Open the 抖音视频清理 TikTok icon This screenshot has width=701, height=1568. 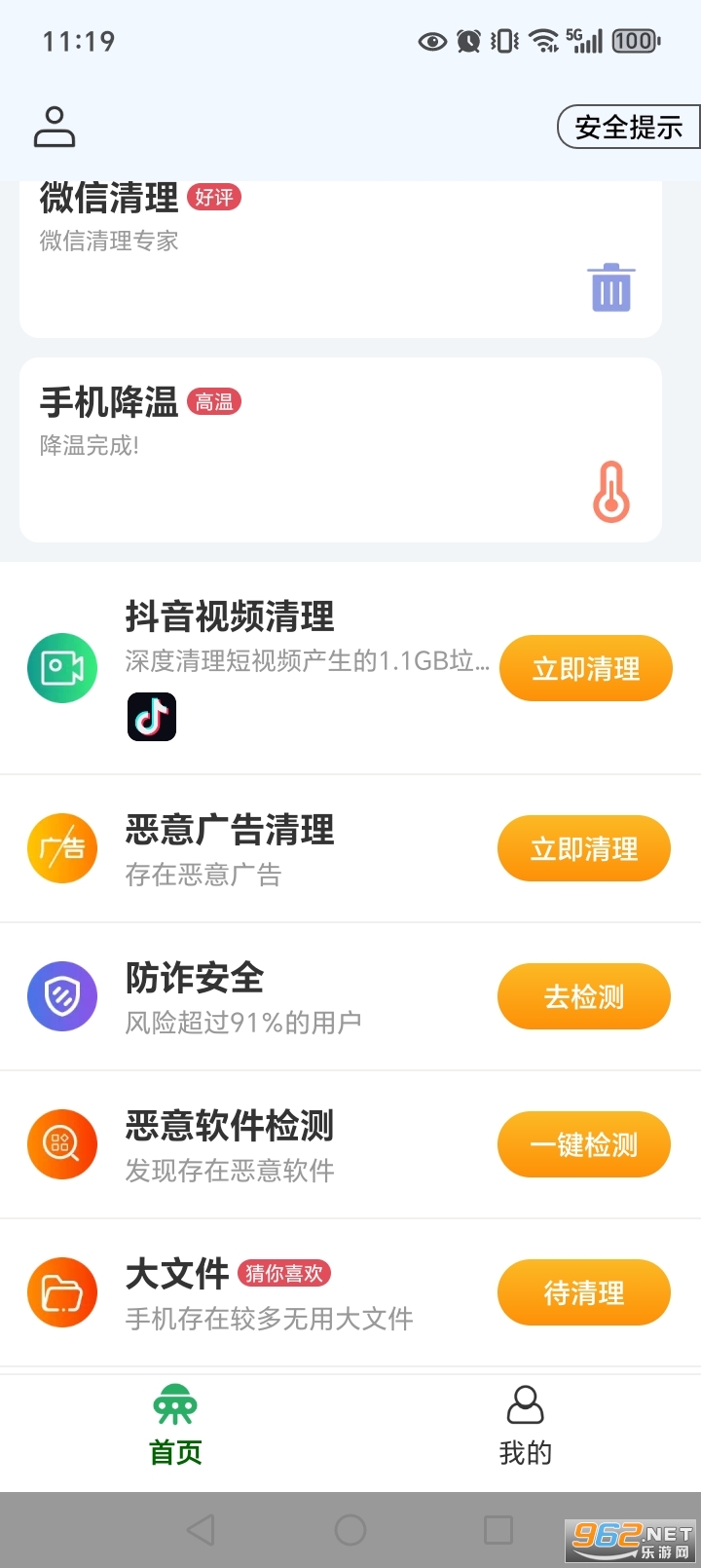tap(151, 718)
